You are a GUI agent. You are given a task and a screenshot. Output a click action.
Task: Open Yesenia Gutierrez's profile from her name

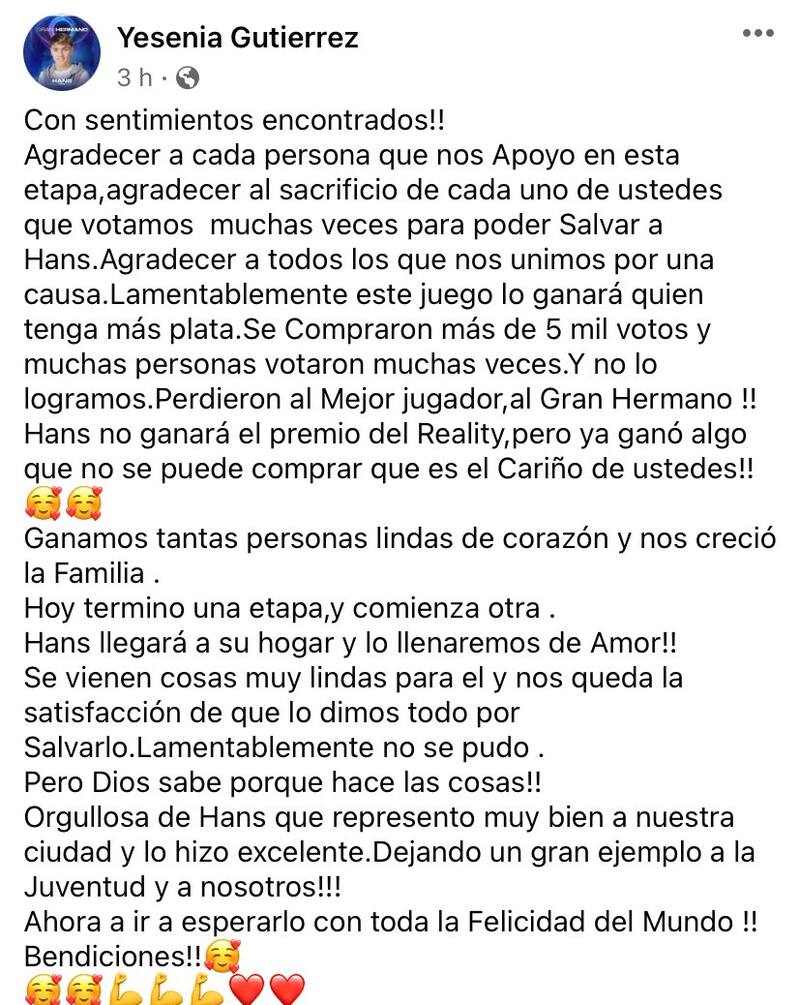(x=237, y=38)
